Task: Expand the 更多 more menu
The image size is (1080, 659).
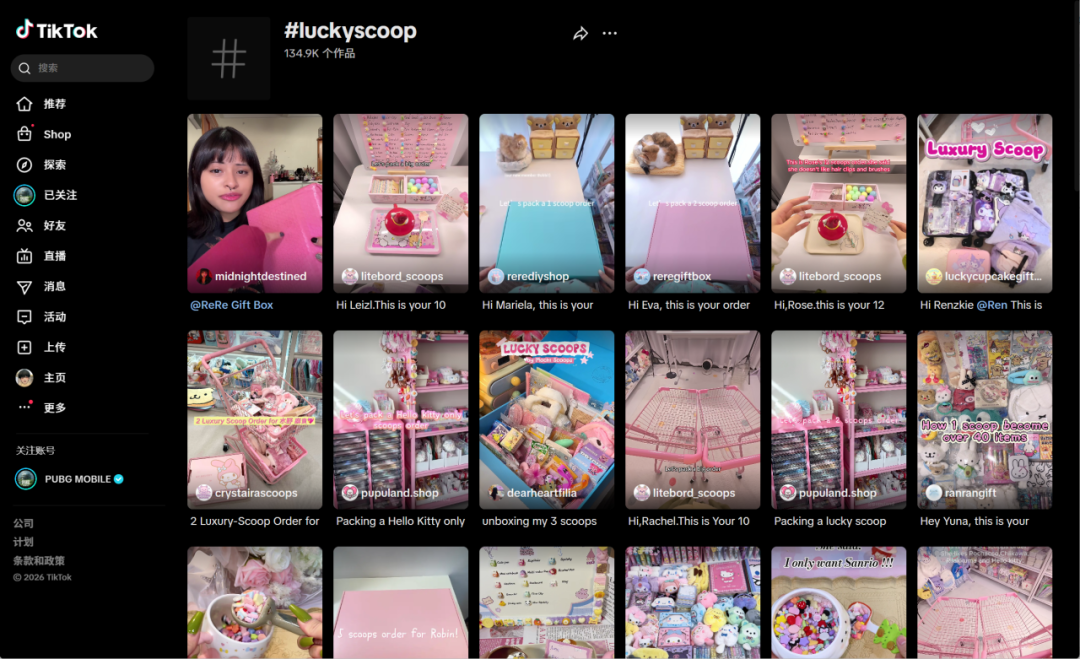Action: tap(54, 408)
